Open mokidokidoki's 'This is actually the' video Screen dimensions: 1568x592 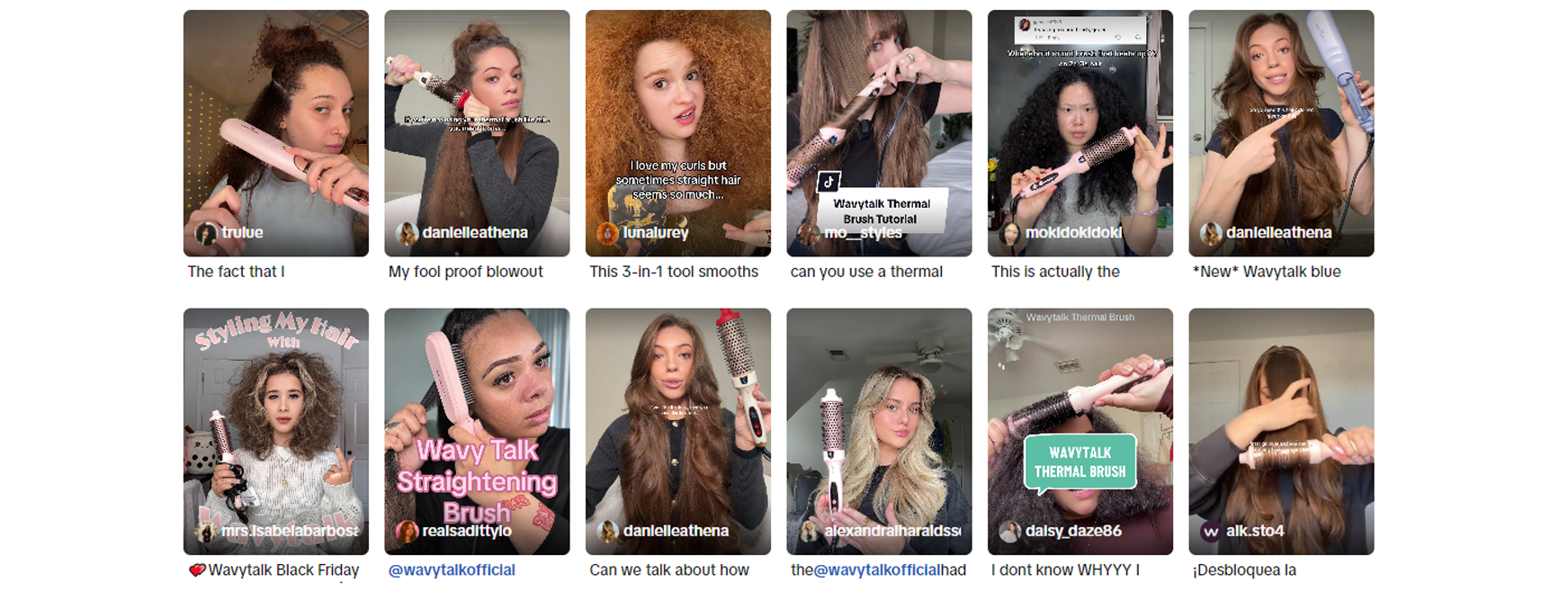pos(1080,133)
